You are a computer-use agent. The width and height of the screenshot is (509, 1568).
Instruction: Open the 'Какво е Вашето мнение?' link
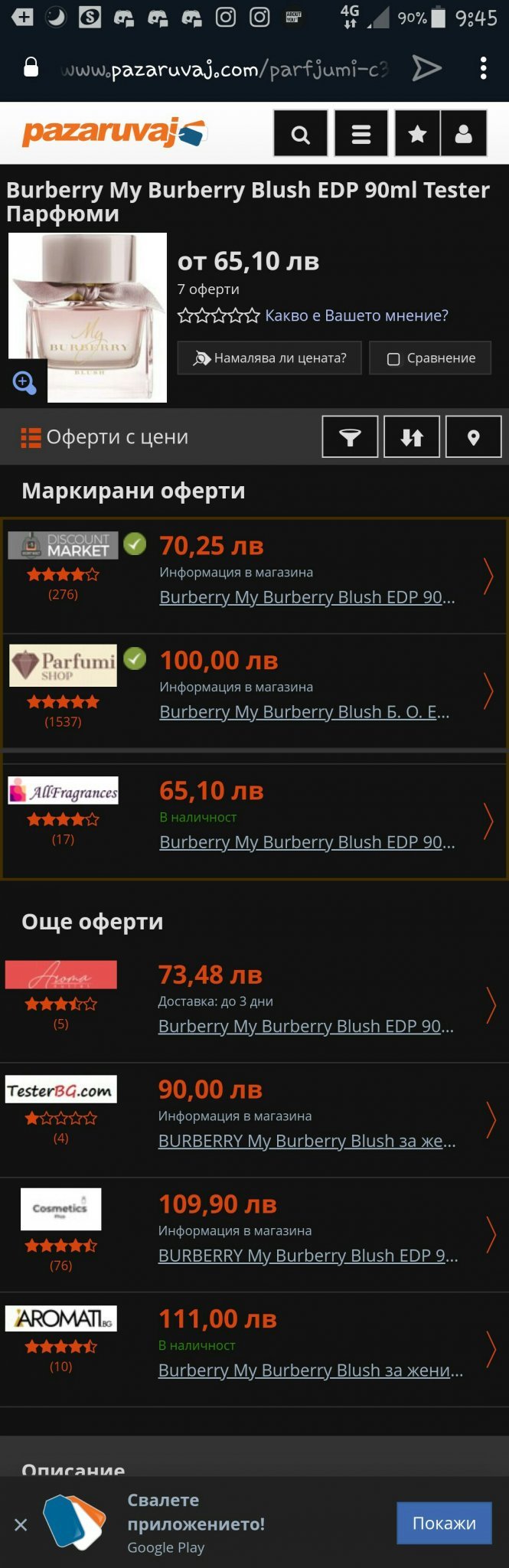(357, 315)
